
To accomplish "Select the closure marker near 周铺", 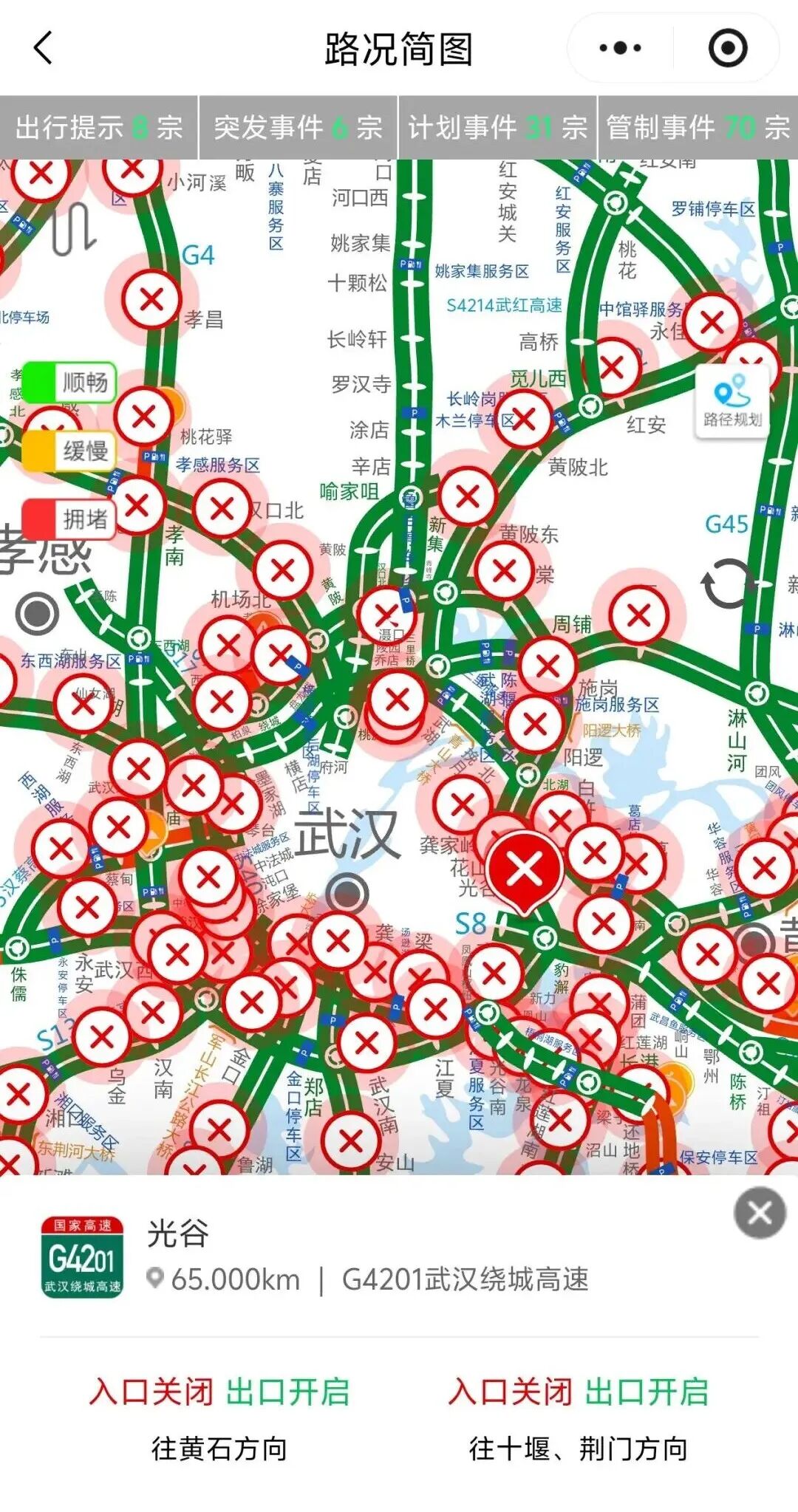I will click(x=638, y=615).
